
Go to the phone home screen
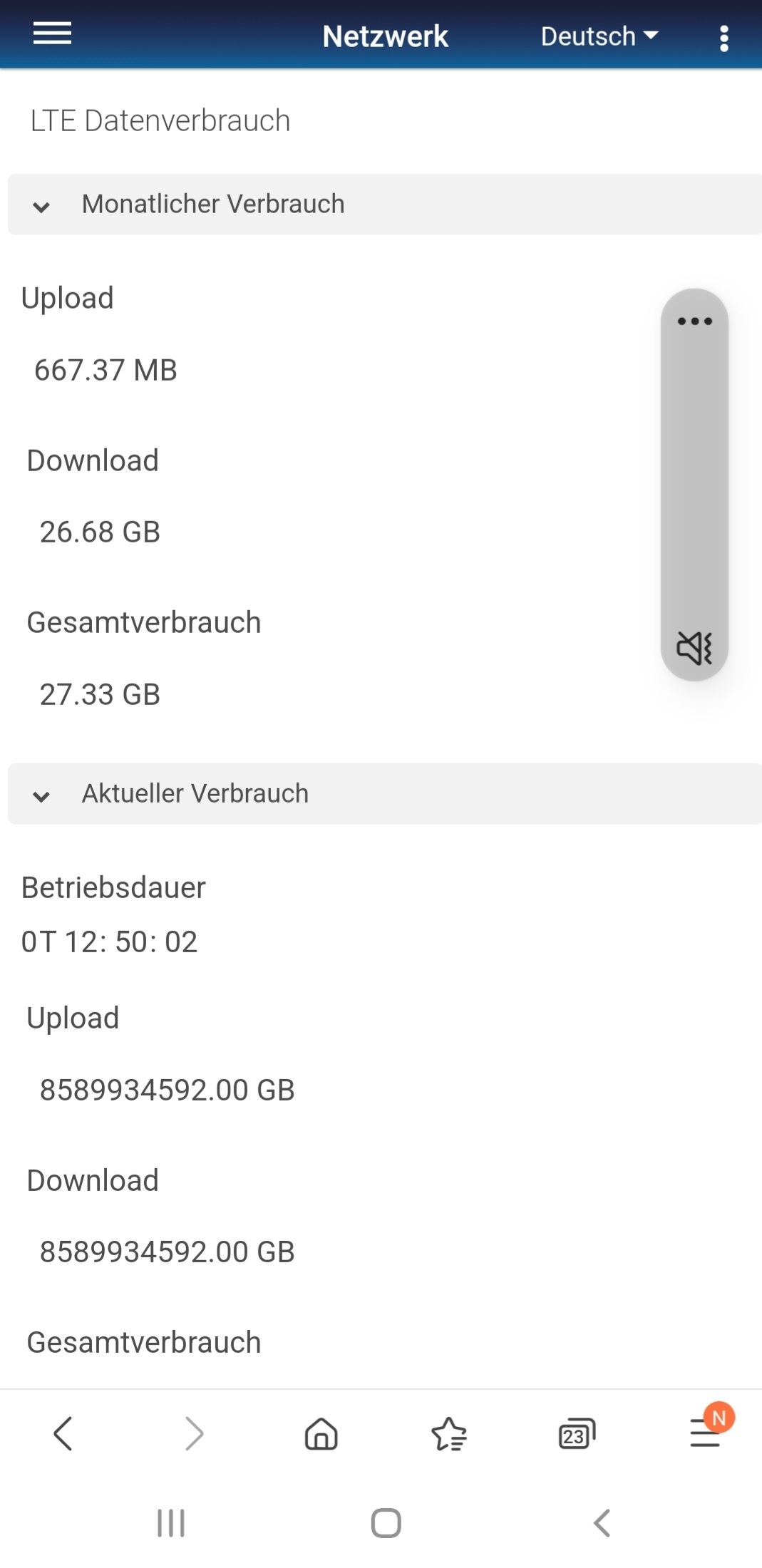pyautogui.click(x=386, y=1523)
